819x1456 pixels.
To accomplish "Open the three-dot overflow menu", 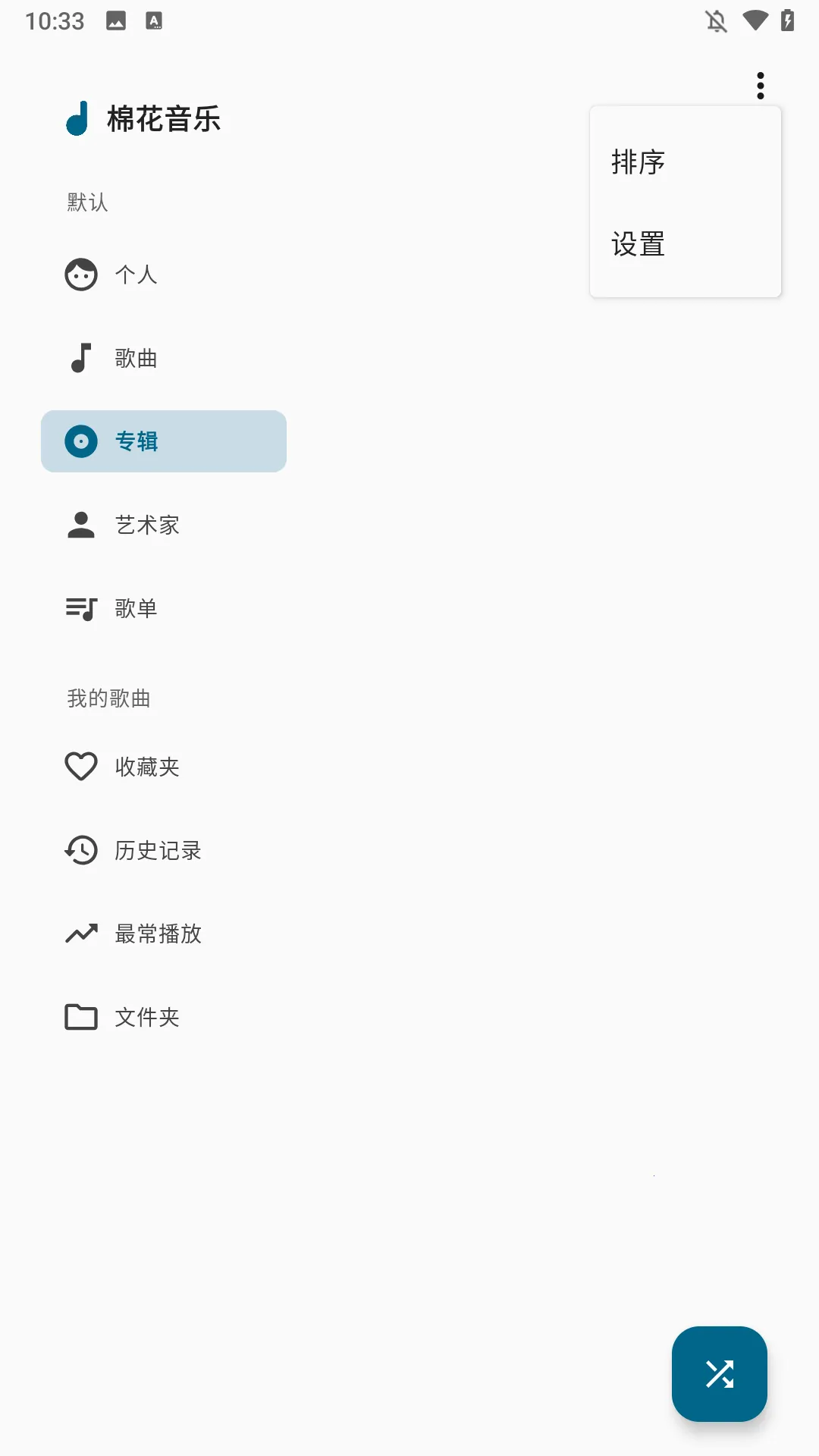I will click(x=760, y=85).
